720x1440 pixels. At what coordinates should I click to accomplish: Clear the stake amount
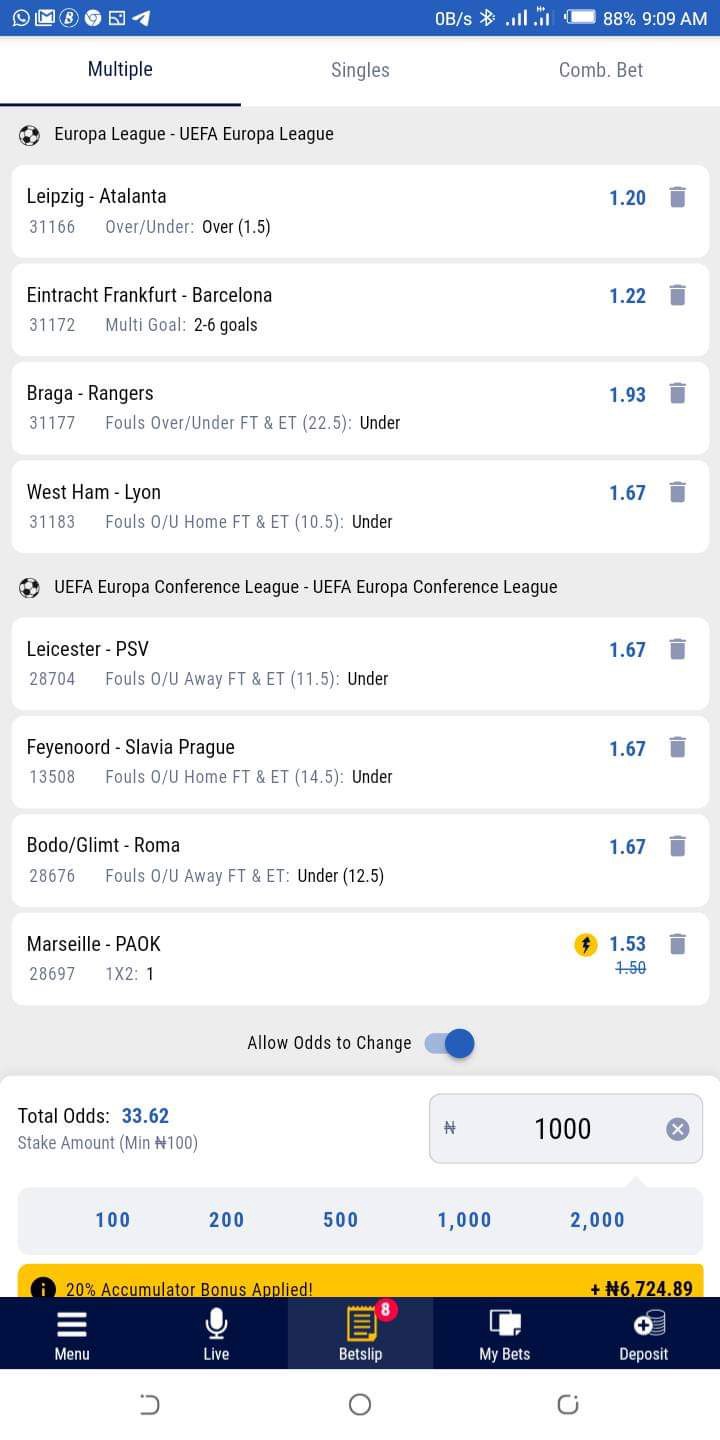(678, 1129)
